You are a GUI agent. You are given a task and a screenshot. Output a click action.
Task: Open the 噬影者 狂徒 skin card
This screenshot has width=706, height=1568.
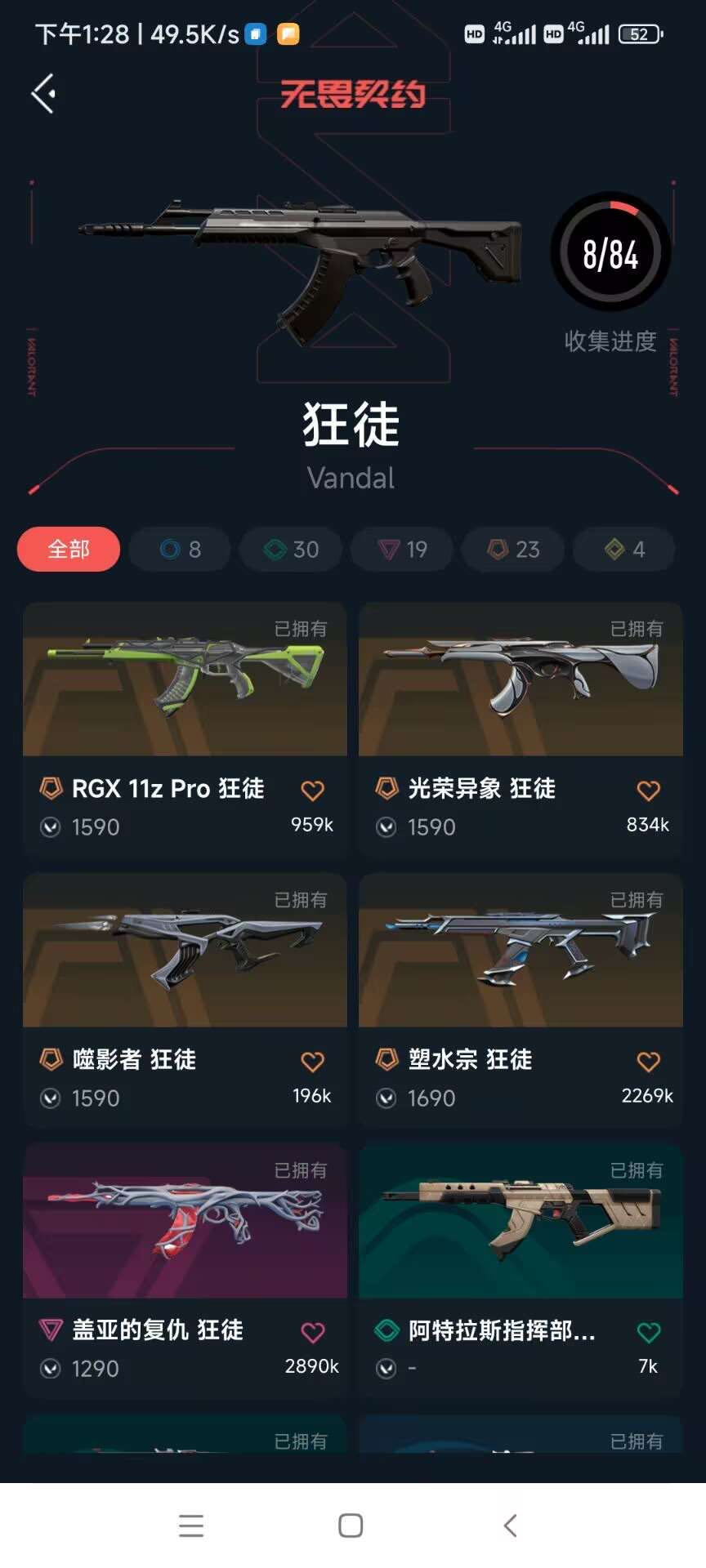pyautogui.click(x=185, y=1000)
